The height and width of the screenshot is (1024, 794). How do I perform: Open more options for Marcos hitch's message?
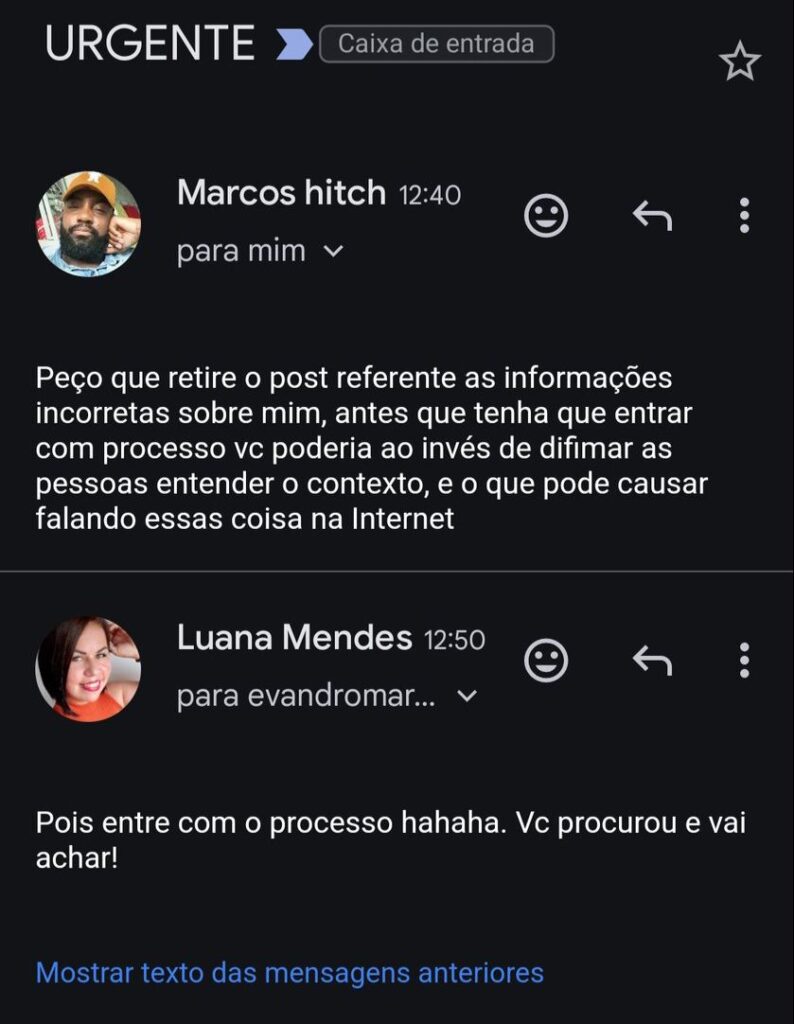point(744,215)
